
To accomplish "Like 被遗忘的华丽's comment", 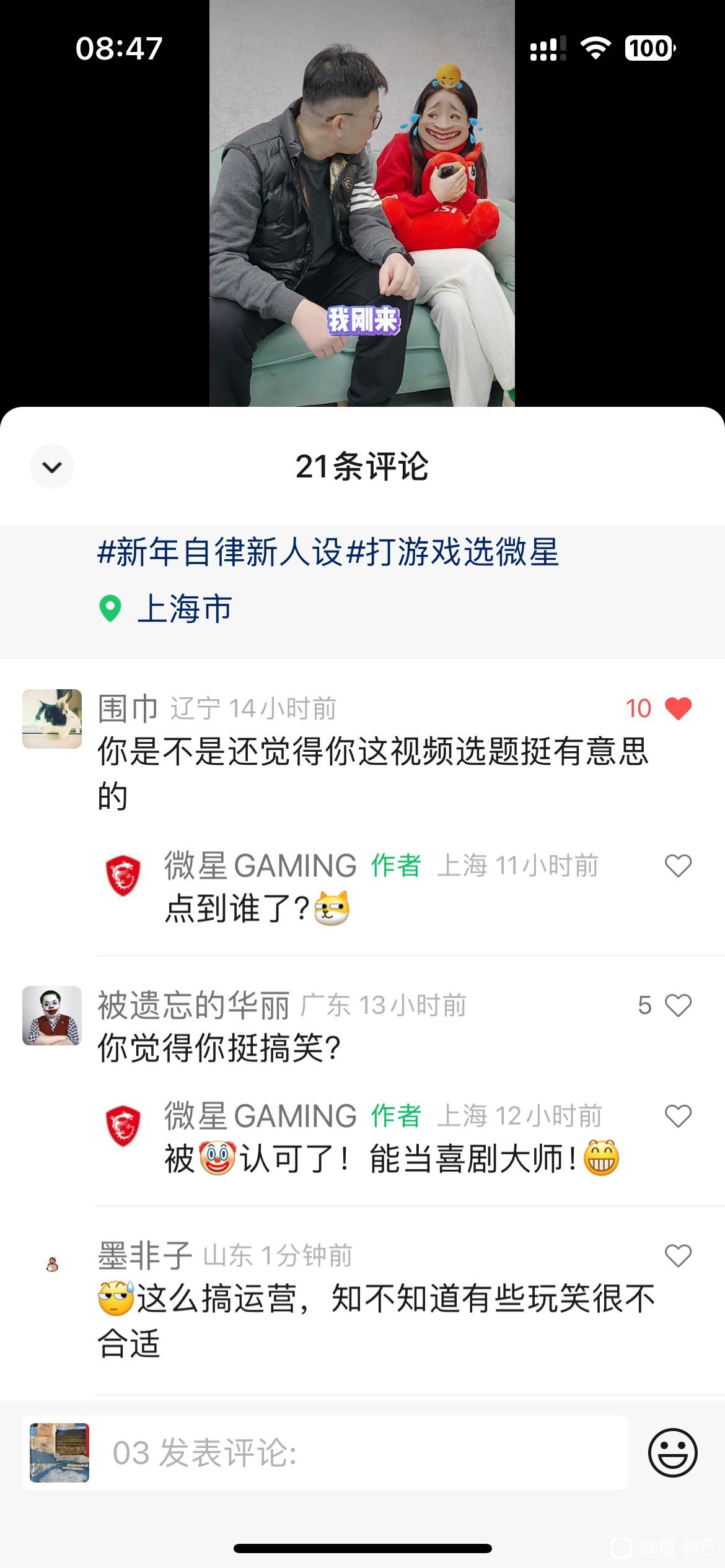I will click(677, 1005).
